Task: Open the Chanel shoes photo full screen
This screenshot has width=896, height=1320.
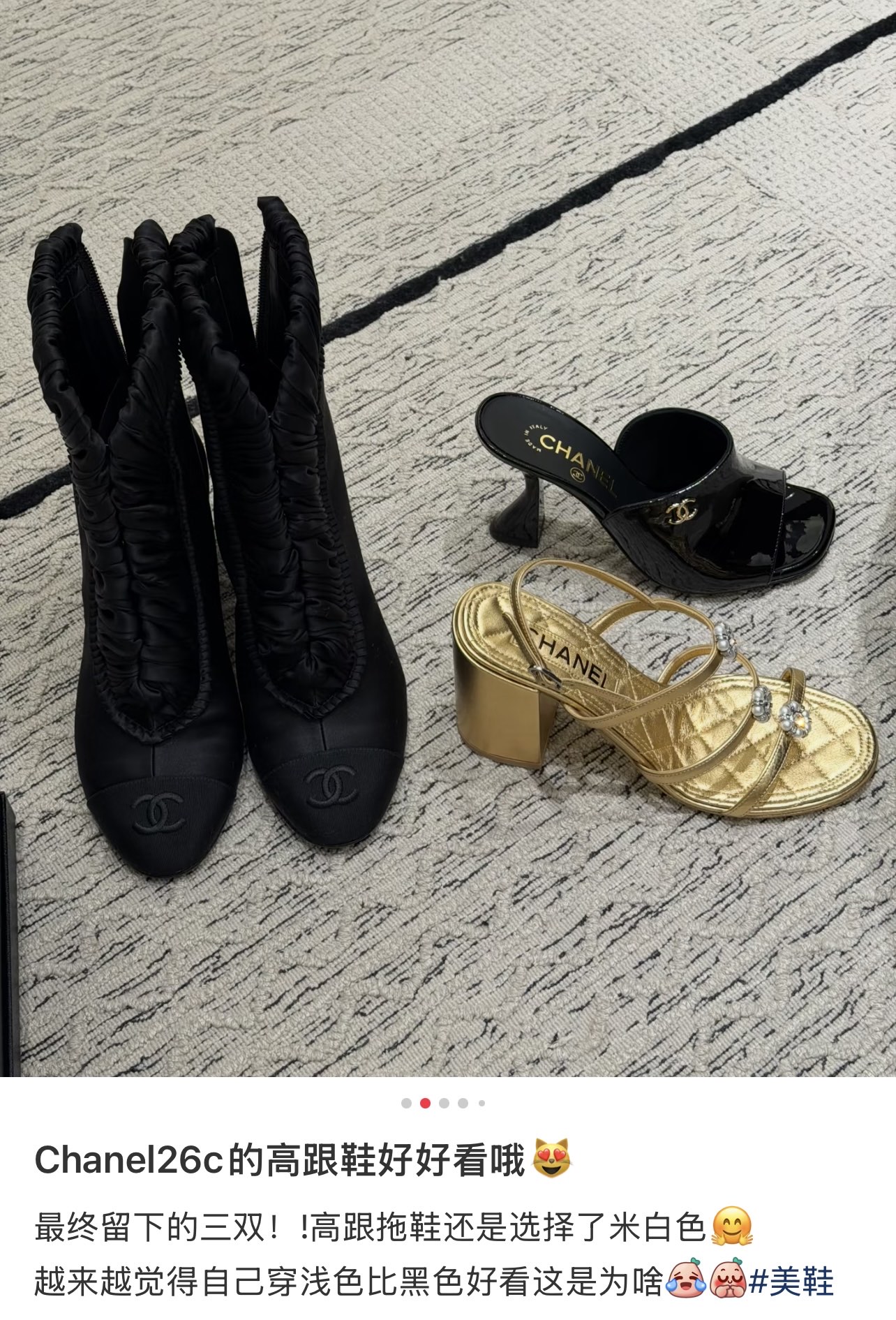Action: [x=448, y=538]
